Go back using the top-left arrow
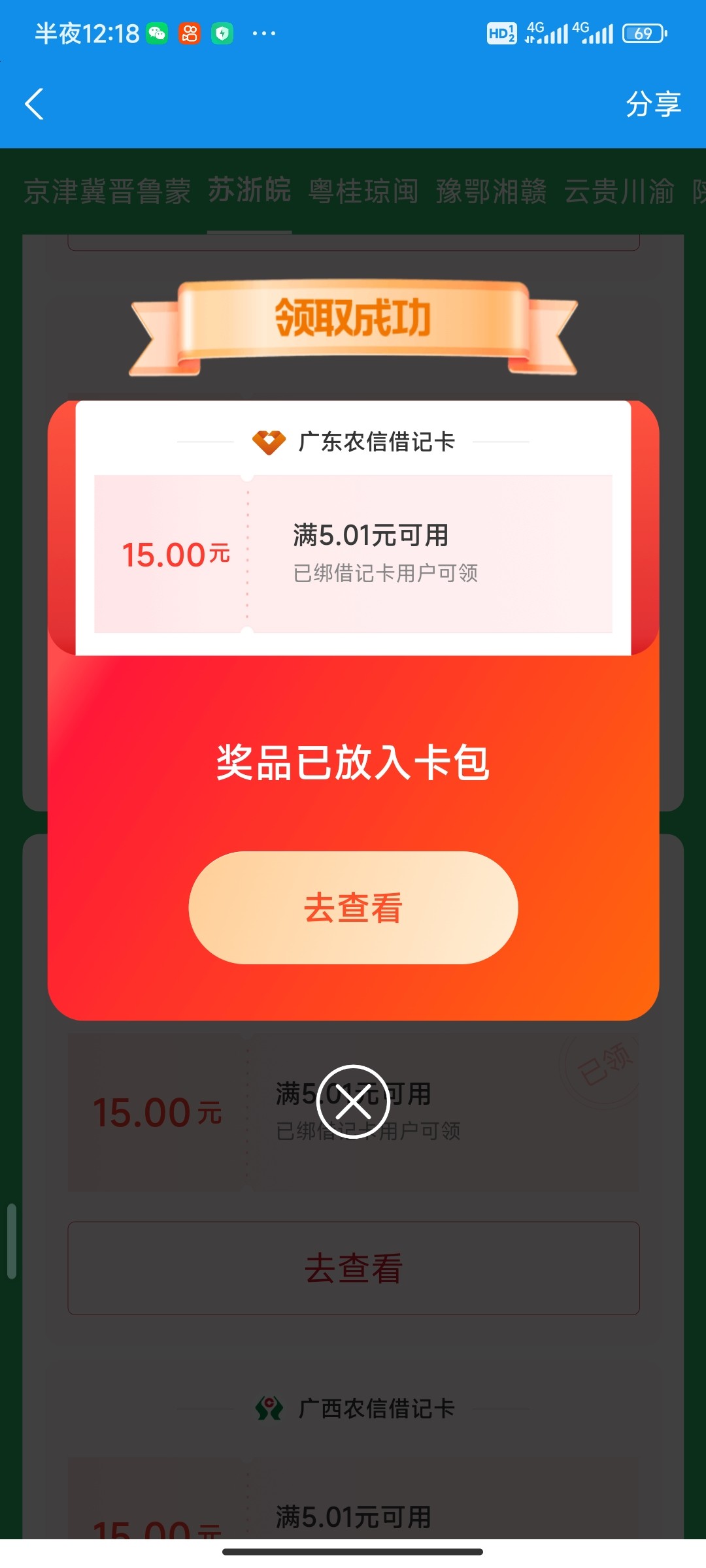This screenshot has height=1568, width=706. pos(34,105)
